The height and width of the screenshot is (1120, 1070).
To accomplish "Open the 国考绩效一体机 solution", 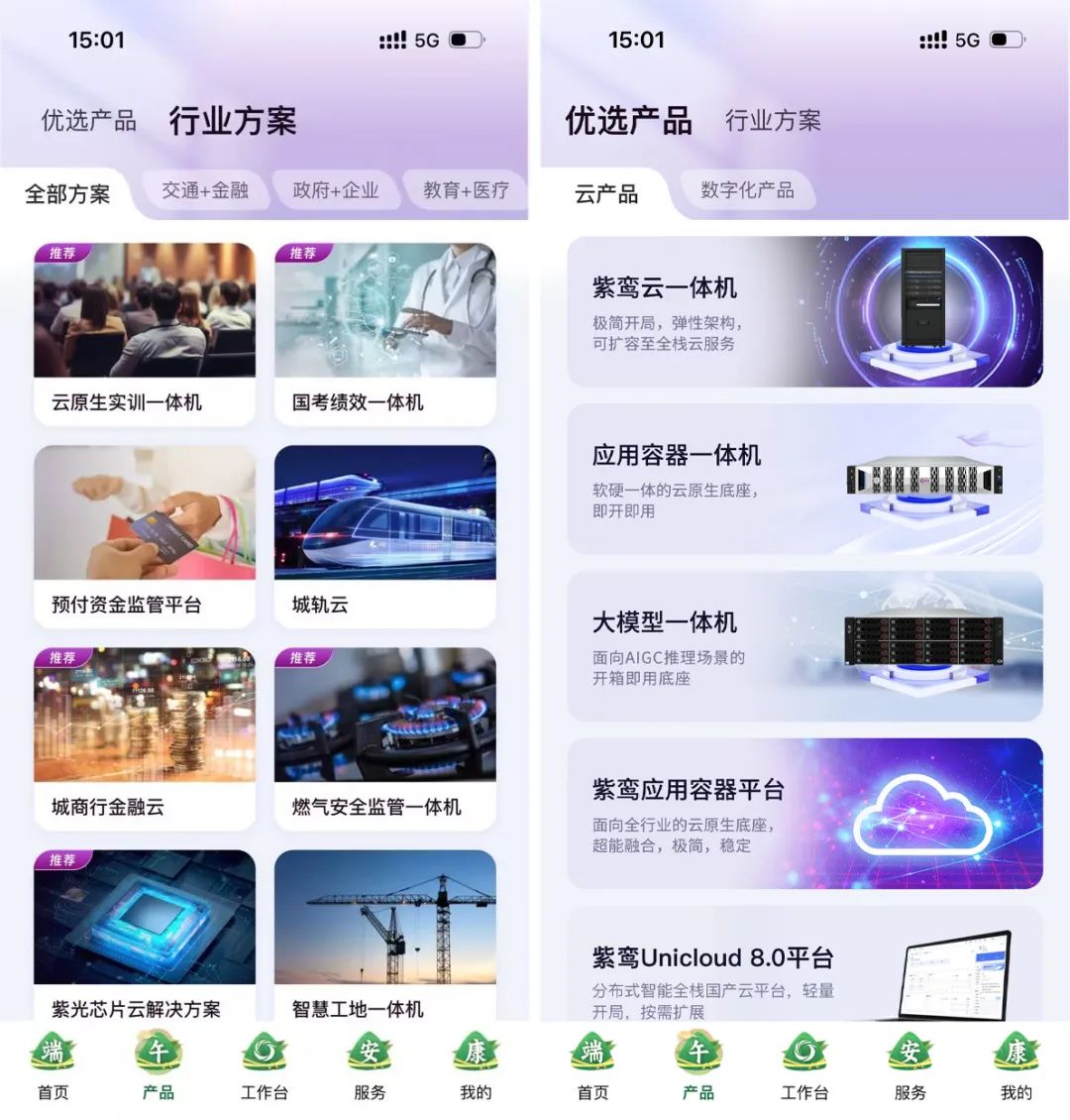I will [385, 334].
